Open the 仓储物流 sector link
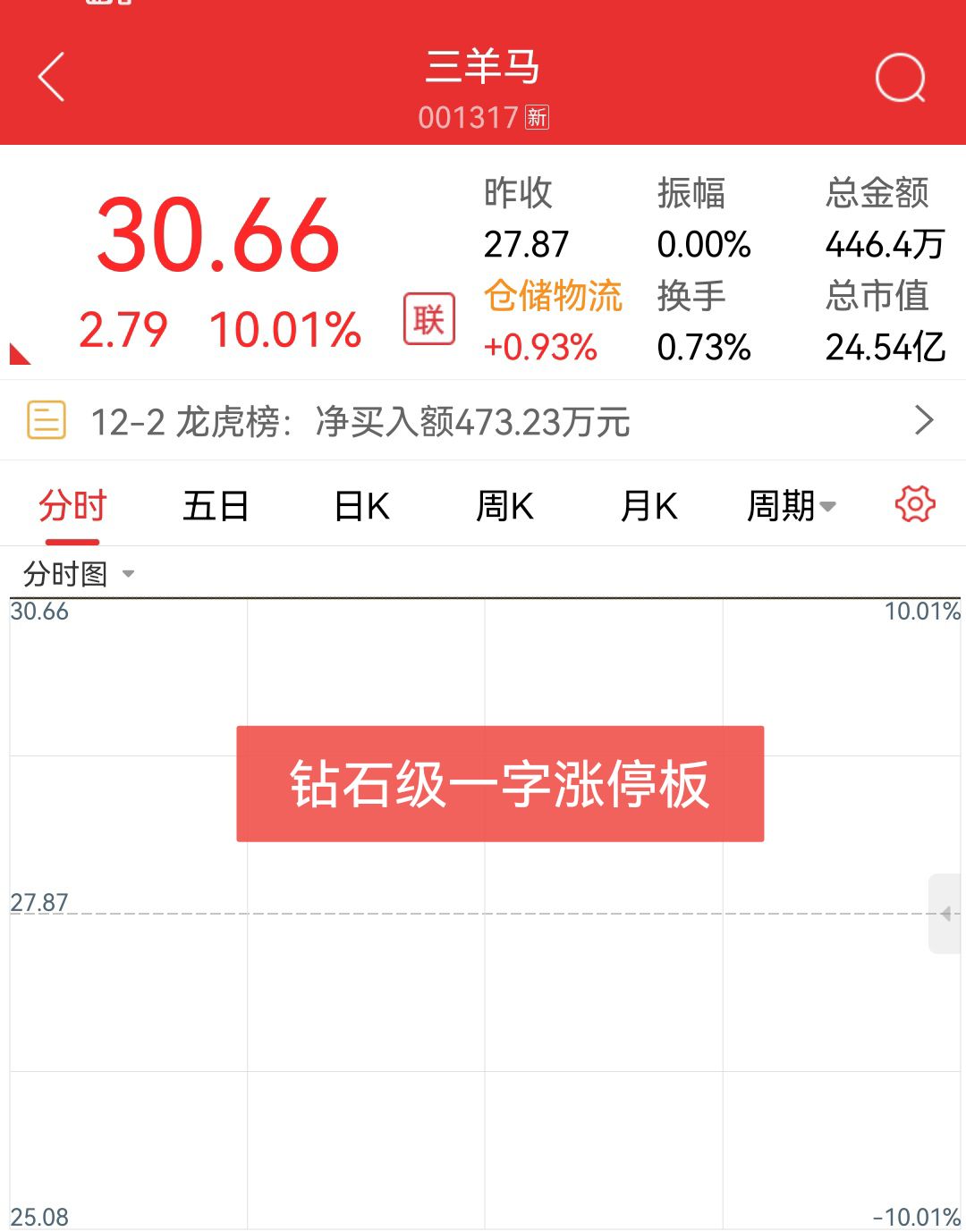The height and width of the screenshot is (1232, 966). coord(553,296)
